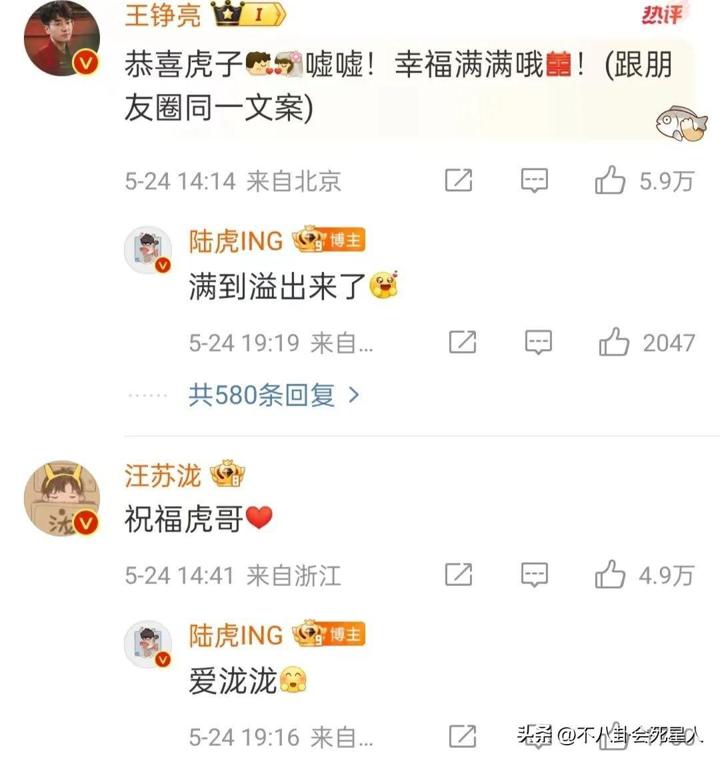This screenshot has height=760, width=720.
Task: Reply to 王铮亮's comment
Action: pos(535,180)
